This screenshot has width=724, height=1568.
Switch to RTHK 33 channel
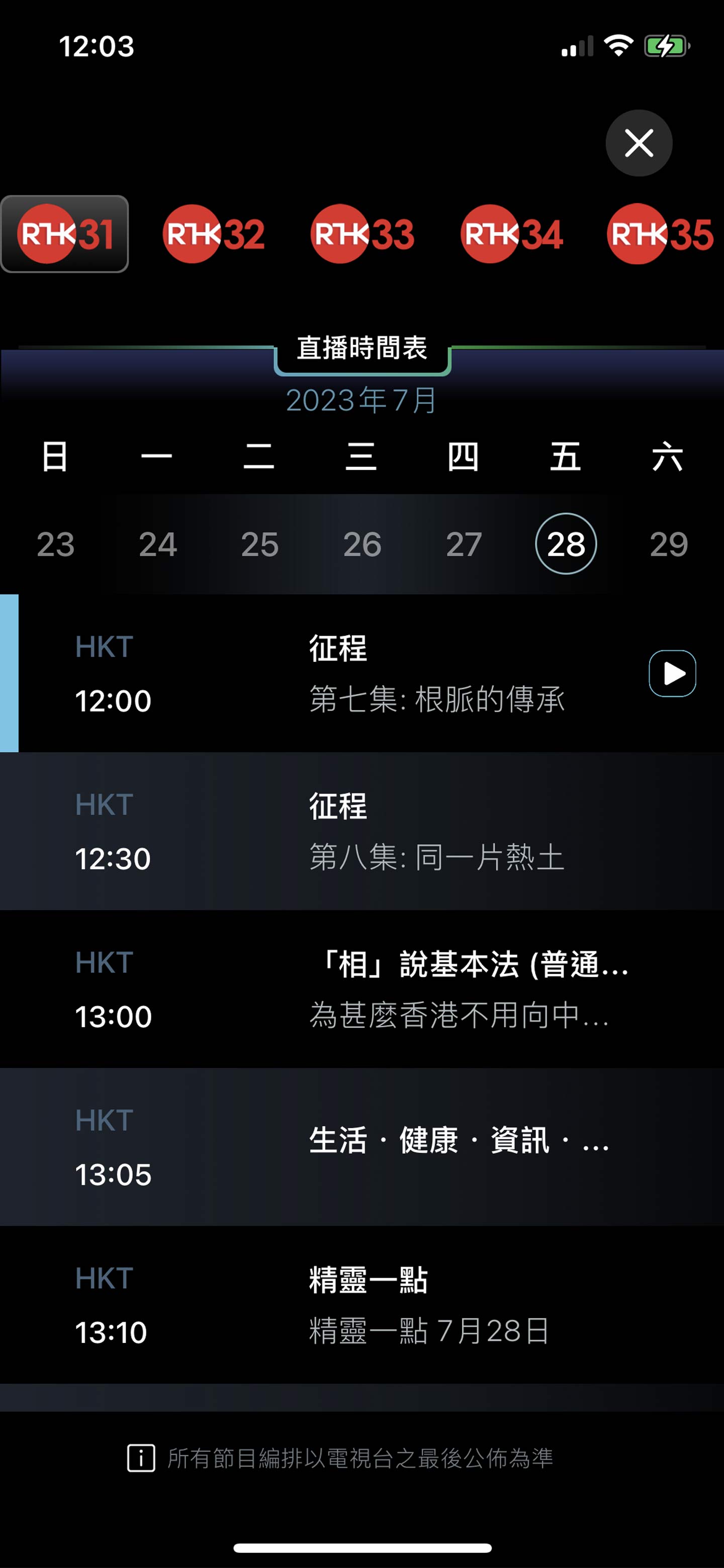coord(363,234)
